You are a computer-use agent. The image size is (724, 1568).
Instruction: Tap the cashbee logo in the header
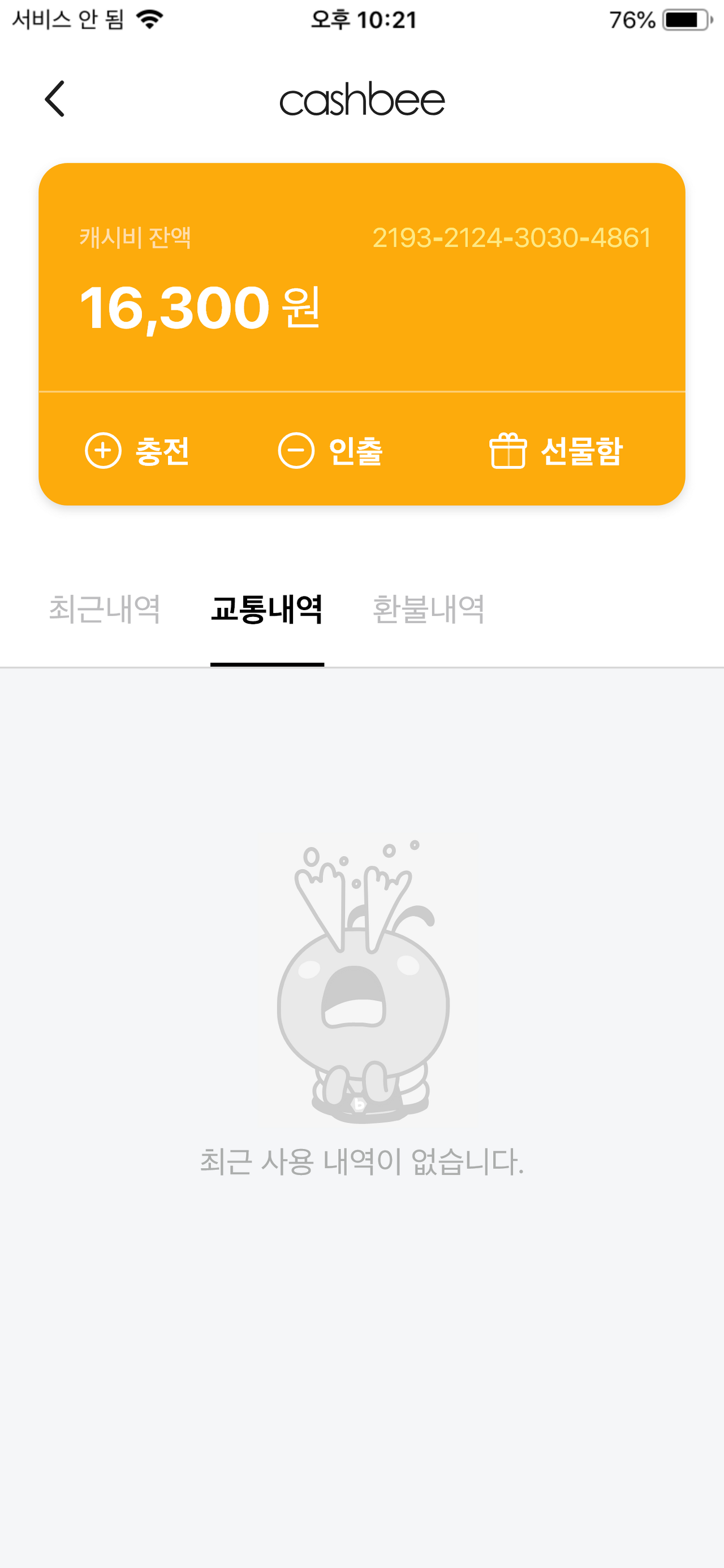click(361, 98)
